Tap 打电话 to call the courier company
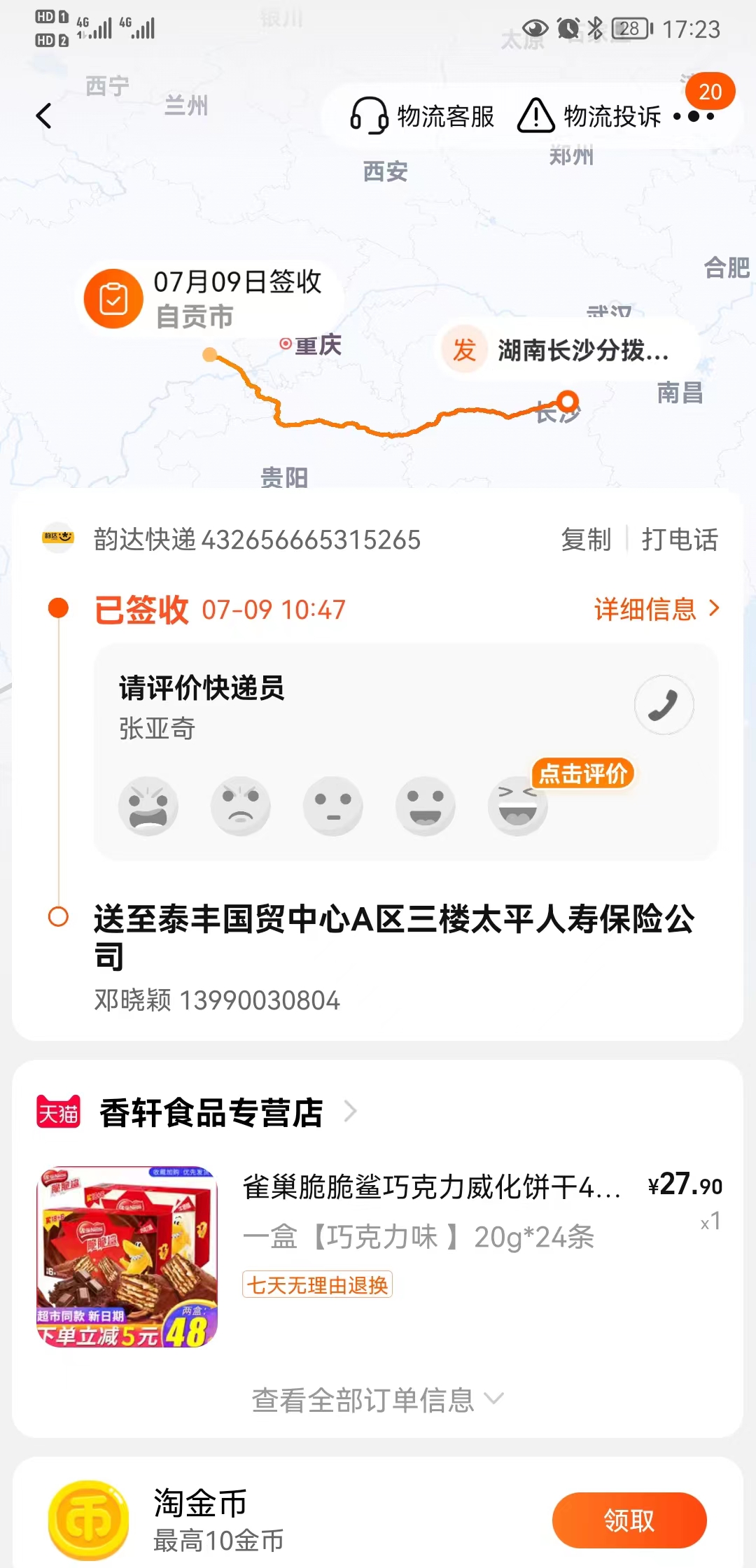Screen dimensions: 756x1568 680,540
